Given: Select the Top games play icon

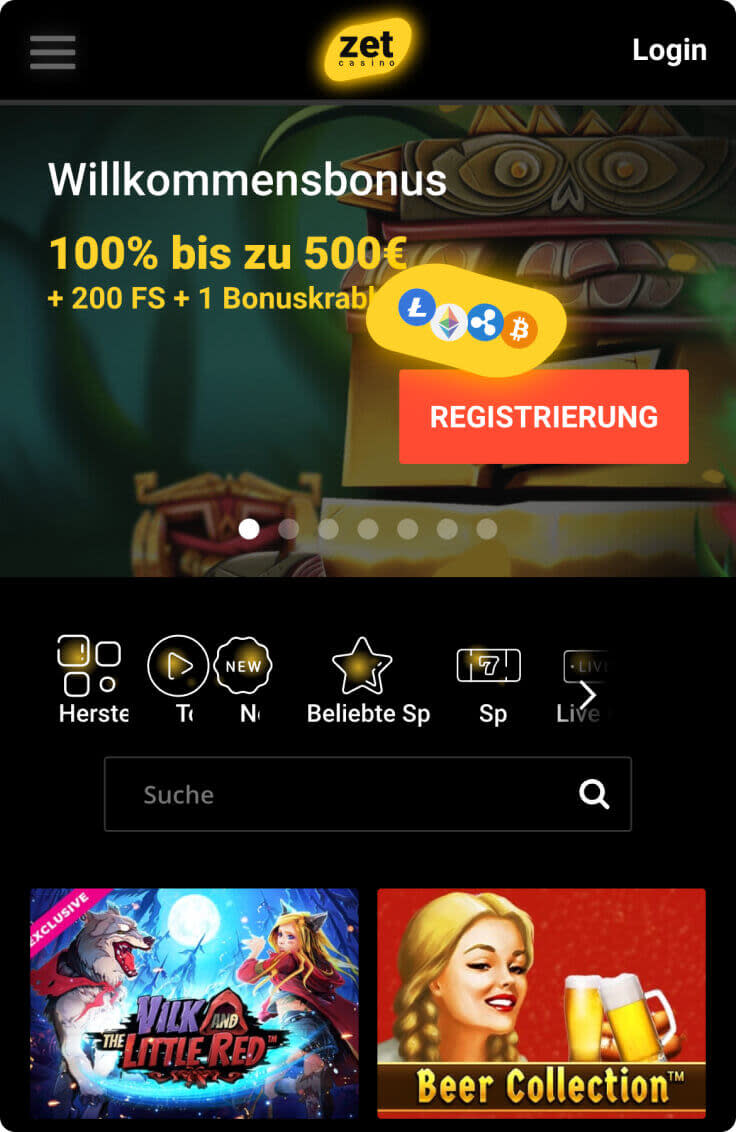Looking at the screenshot, I should pyautogui.click(x=178, y=666).
